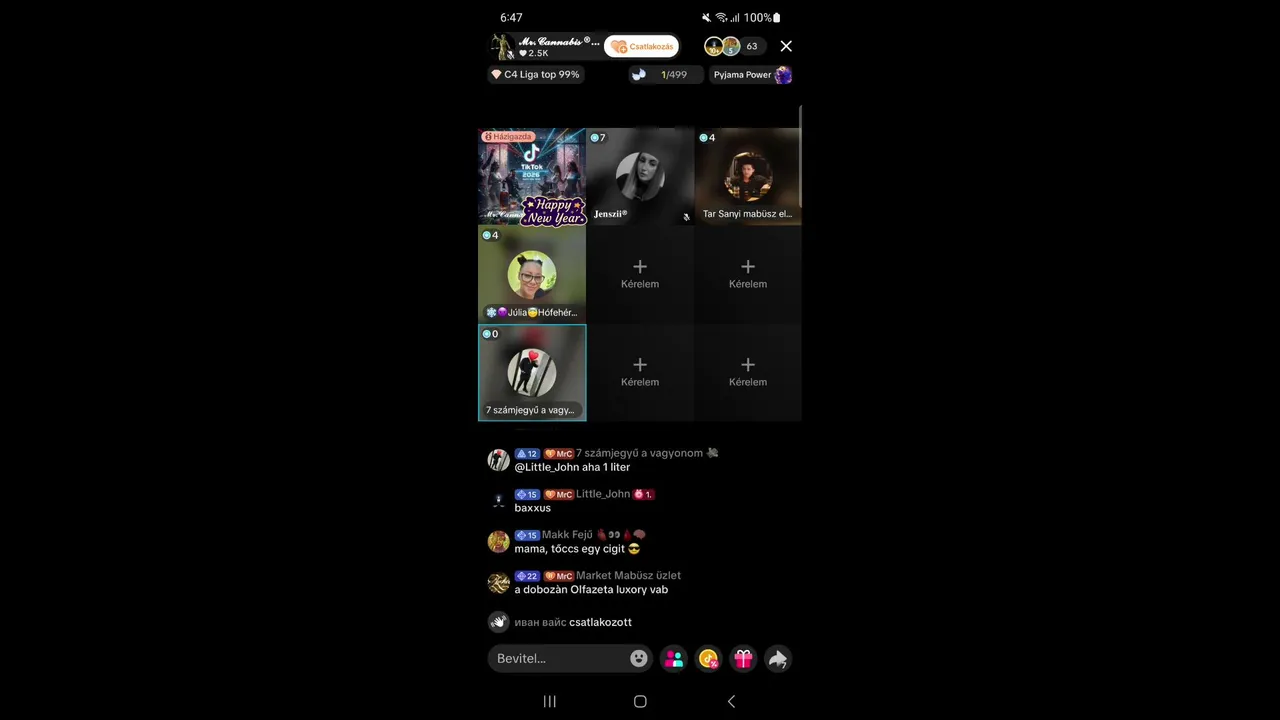Open the 1/499 ranking chip
1280x720 pixels.
[x=666, y=75]
